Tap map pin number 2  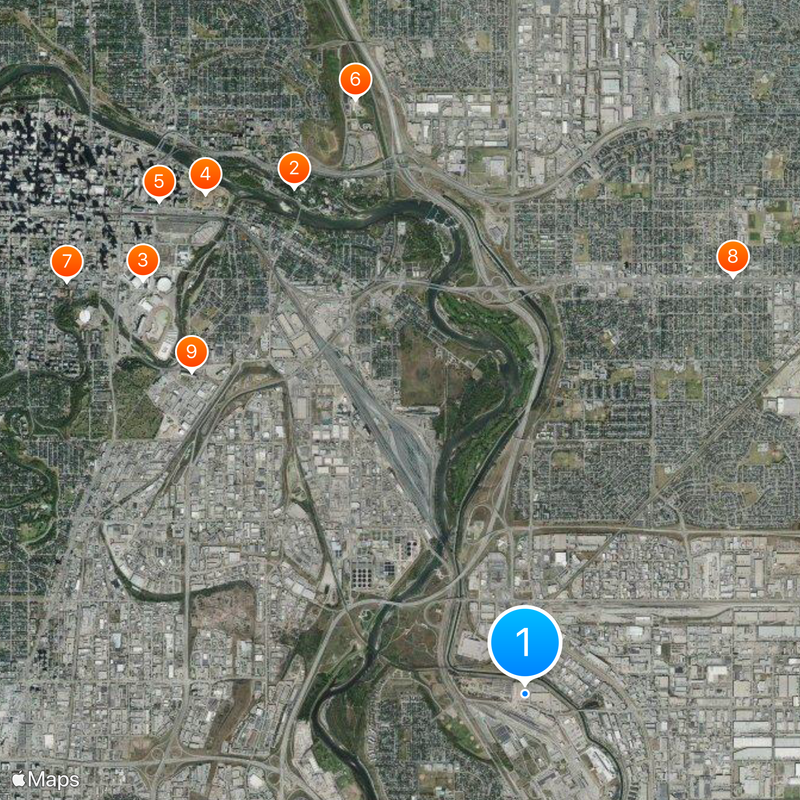(293, 168)
